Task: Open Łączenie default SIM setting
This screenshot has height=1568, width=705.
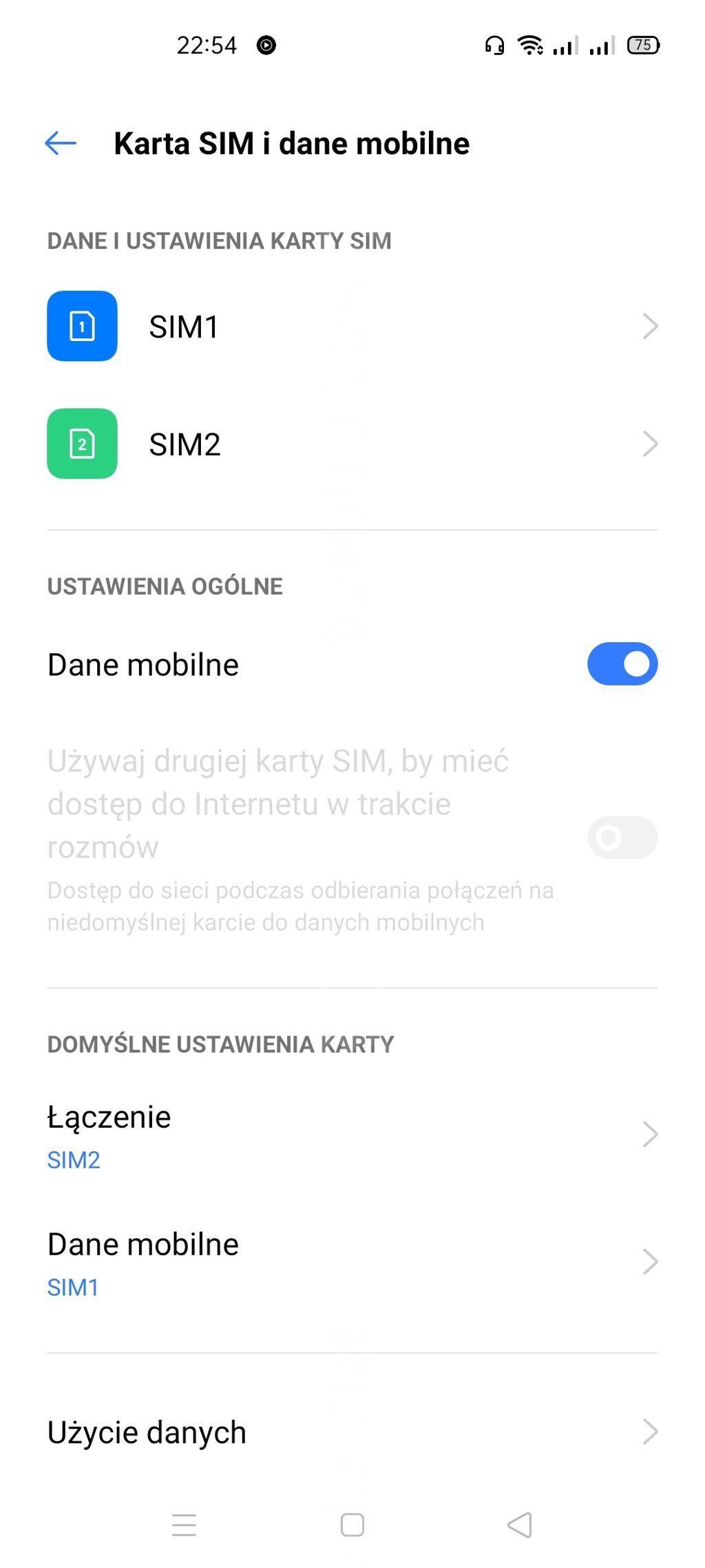Action: 352,1135
